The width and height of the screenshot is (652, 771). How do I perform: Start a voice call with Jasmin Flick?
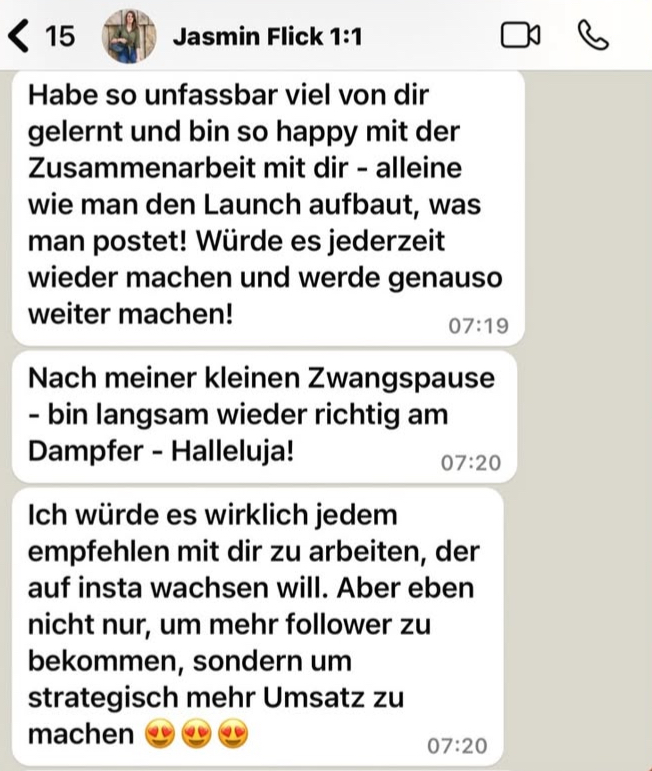pos(593,36)
